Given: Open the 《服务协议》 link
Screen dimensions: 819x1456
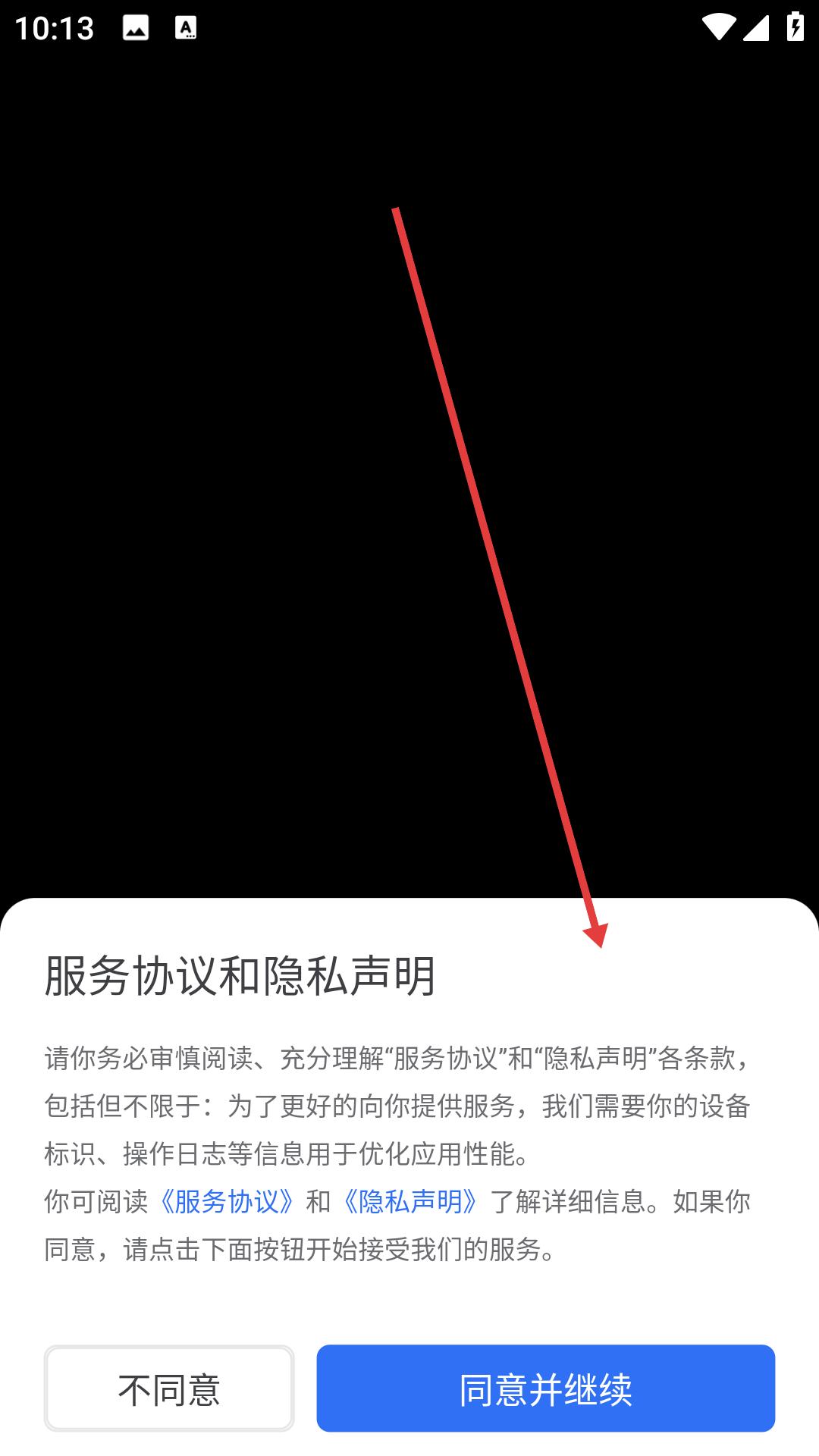Looking at the screenshot, I should 227,1201.
